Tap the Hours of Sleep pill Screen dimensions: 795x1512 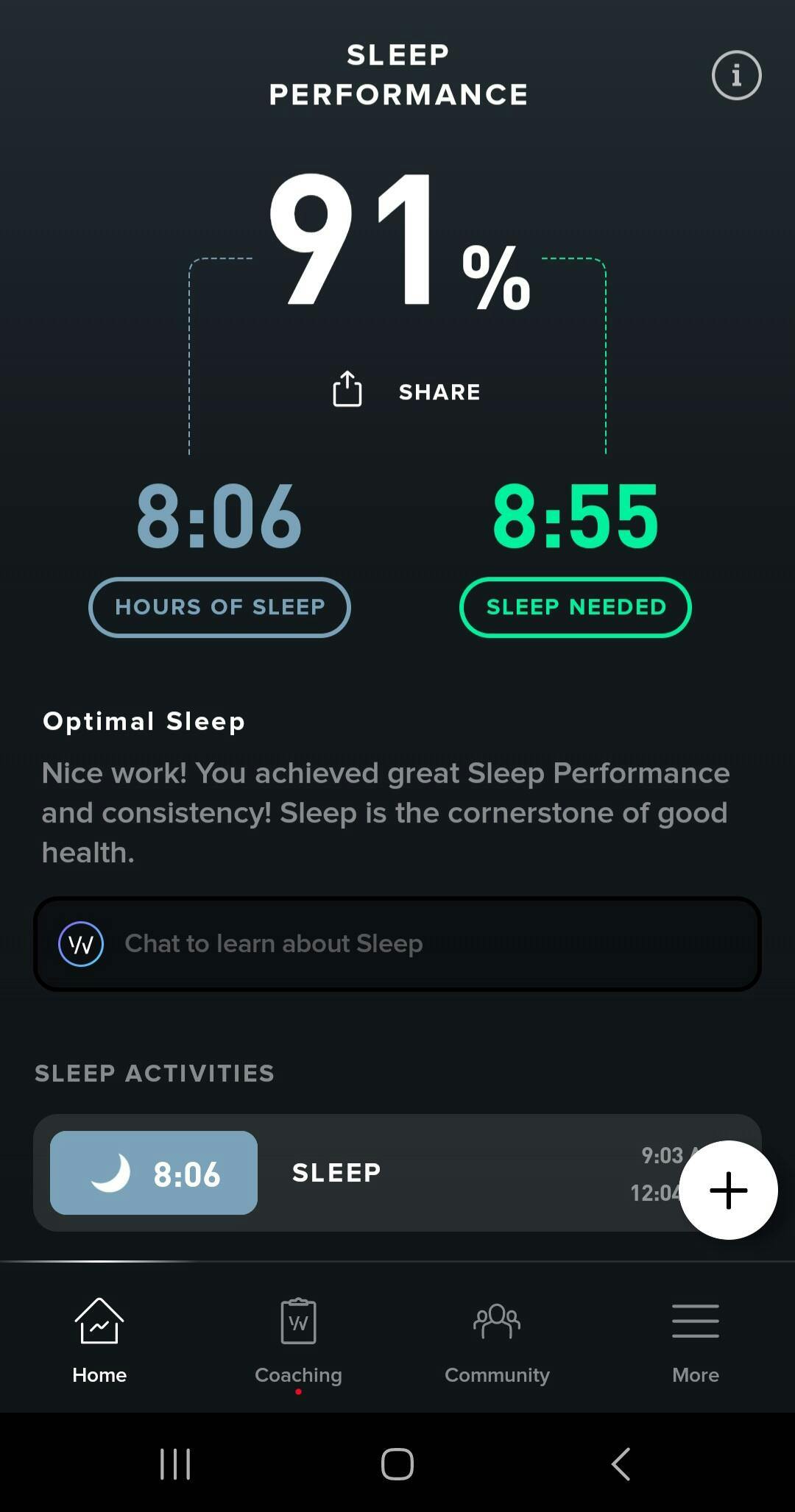coord(219,607)
